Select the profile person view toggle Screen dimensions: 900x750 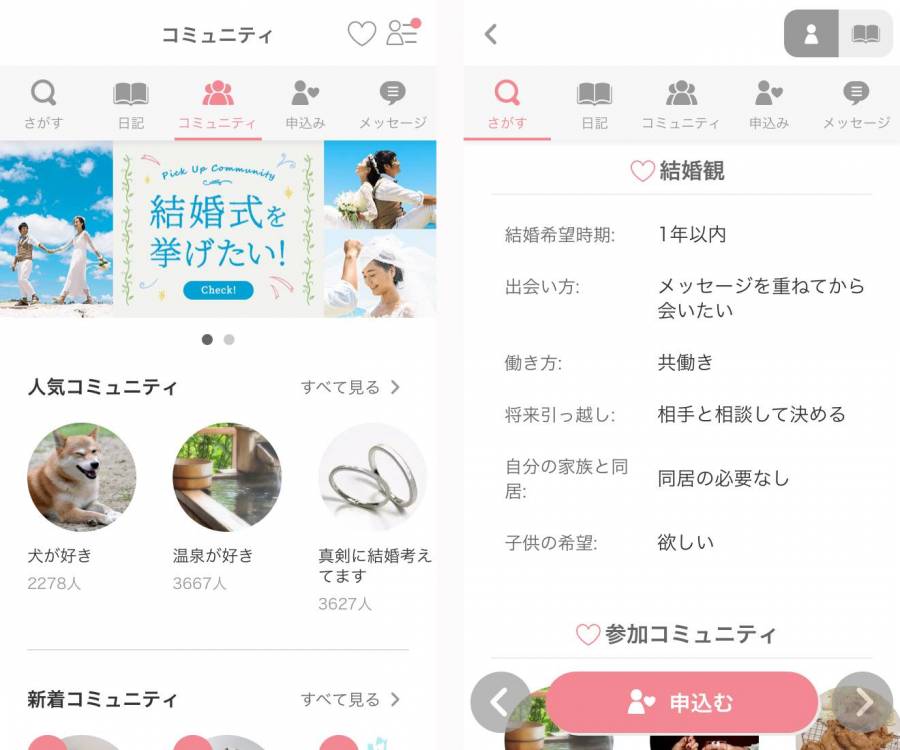[811, 34]
